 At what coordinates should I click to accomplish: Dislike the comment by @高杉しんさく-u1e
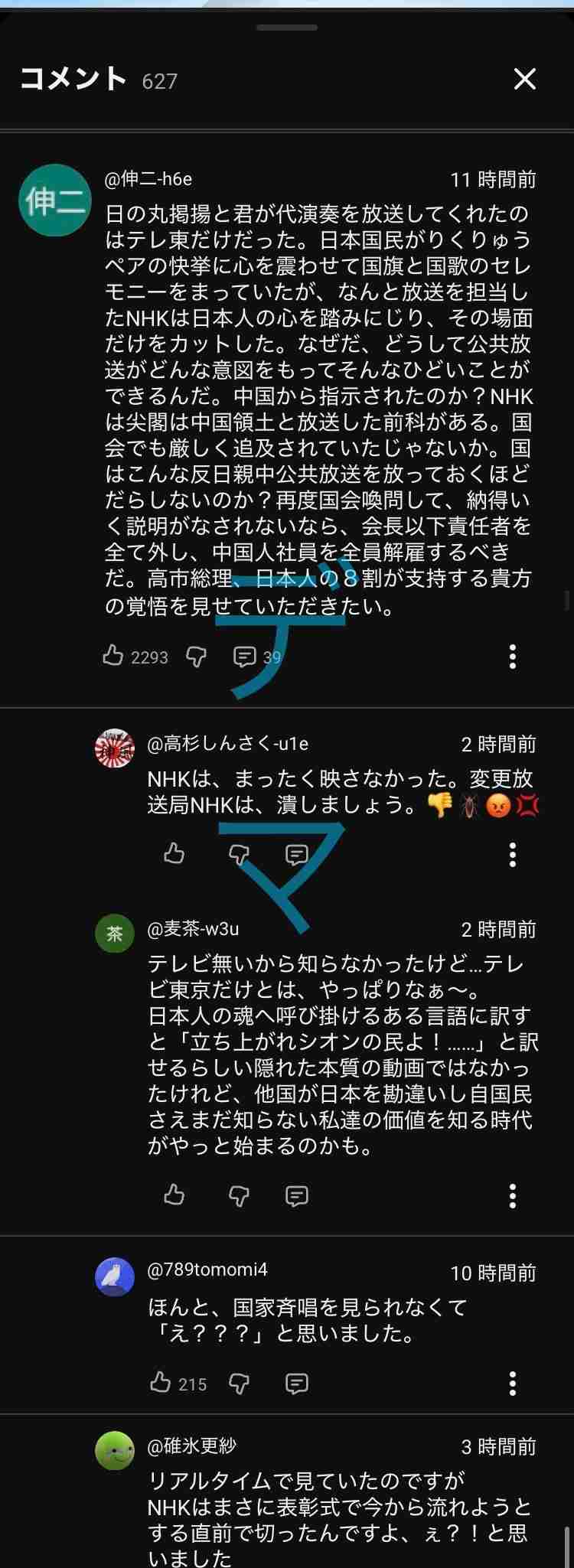click(x=238, y=856)
